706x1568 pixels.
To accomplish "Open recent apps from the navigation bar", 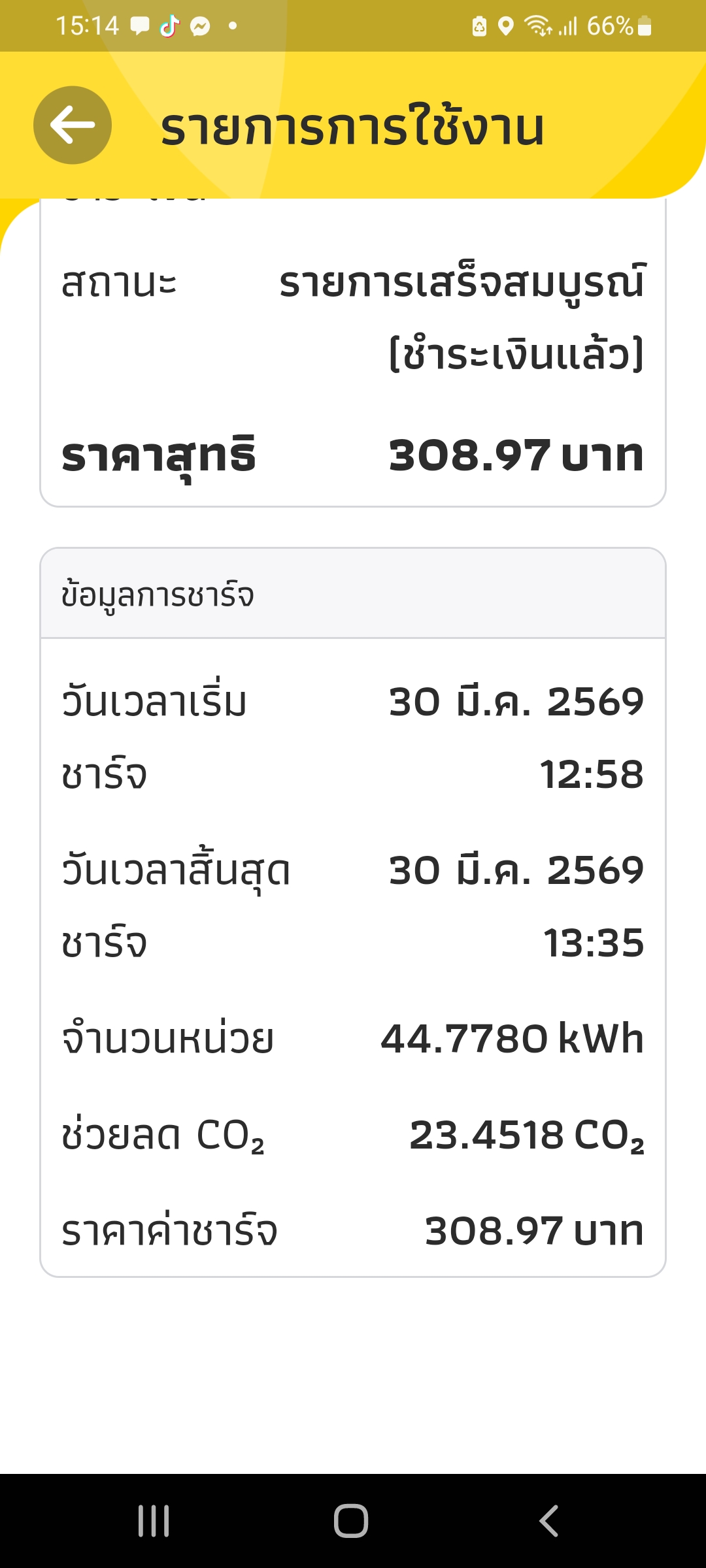I will tap(154, 1520).
